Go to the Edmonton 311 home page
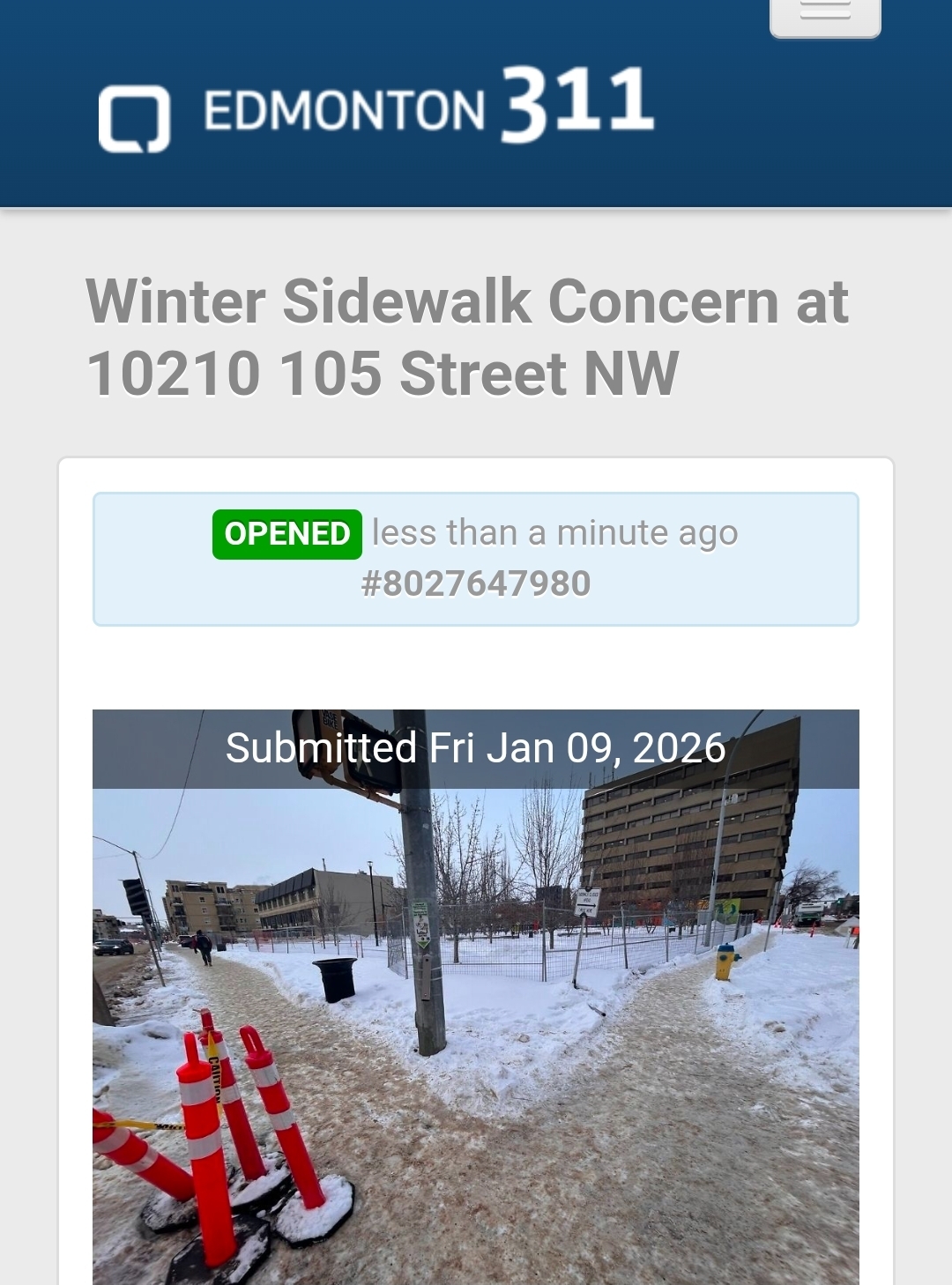Viewport: 952px width, 1285px height. pyautogui.click(x=376, y=106)
